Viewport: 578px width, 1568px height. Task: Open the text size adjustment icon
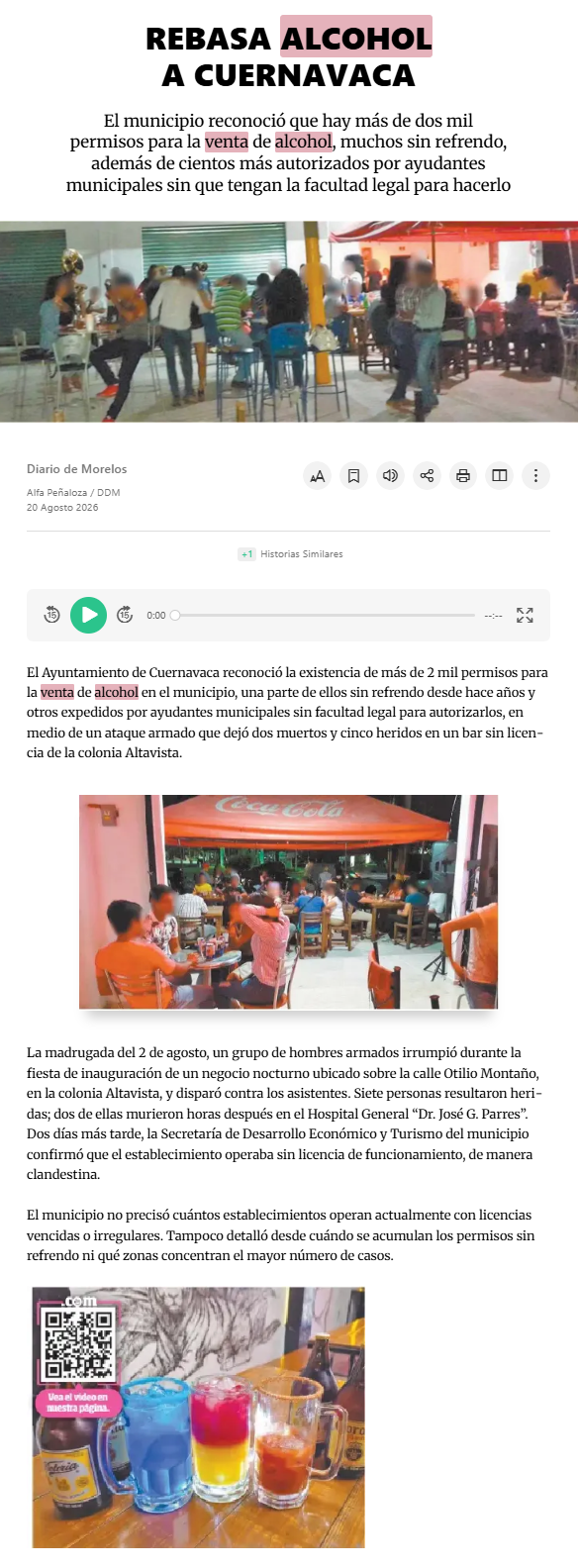click(x=317, y=476)
